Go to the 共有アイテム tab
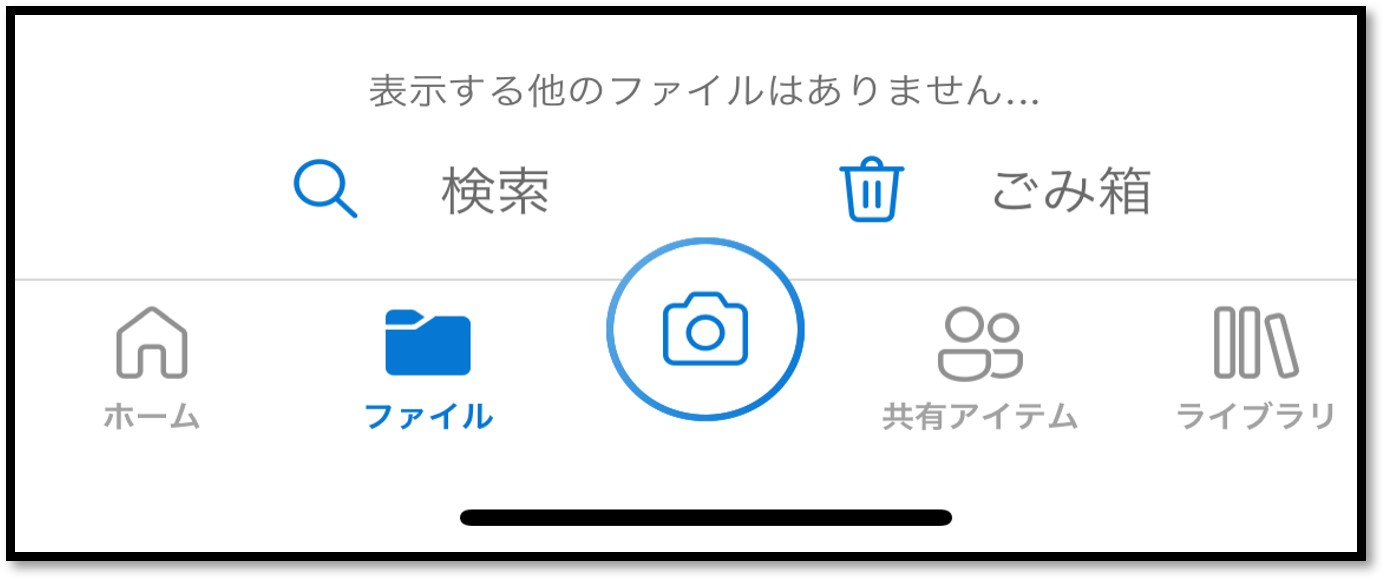Screen dimensions: 1385x580 [979, 366]
